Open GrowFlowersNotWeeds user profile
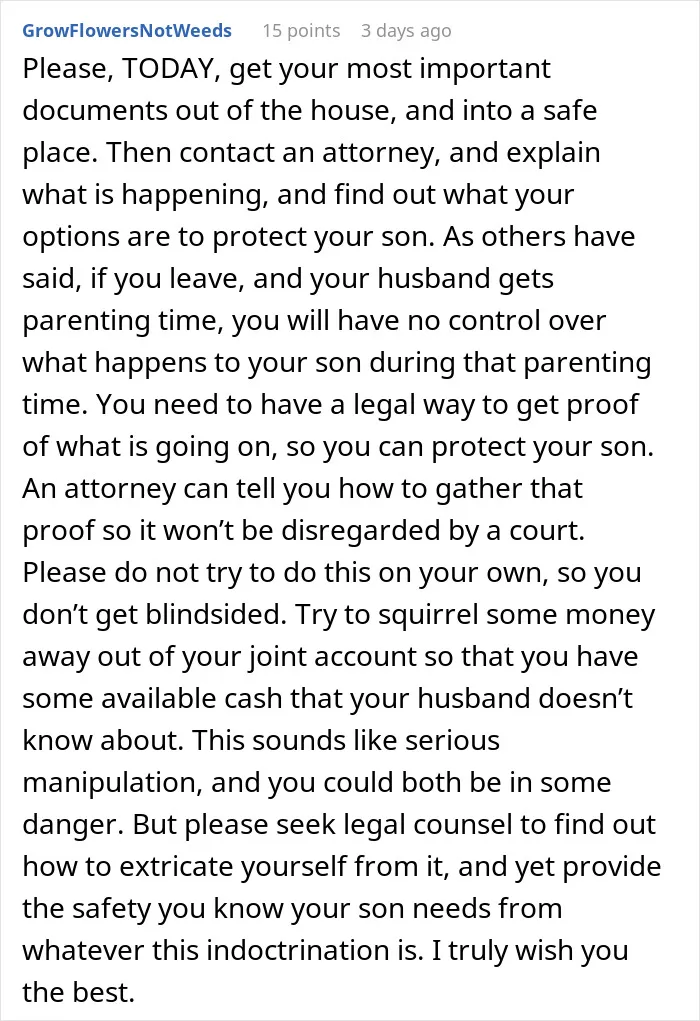 click(x=127, y=31)
